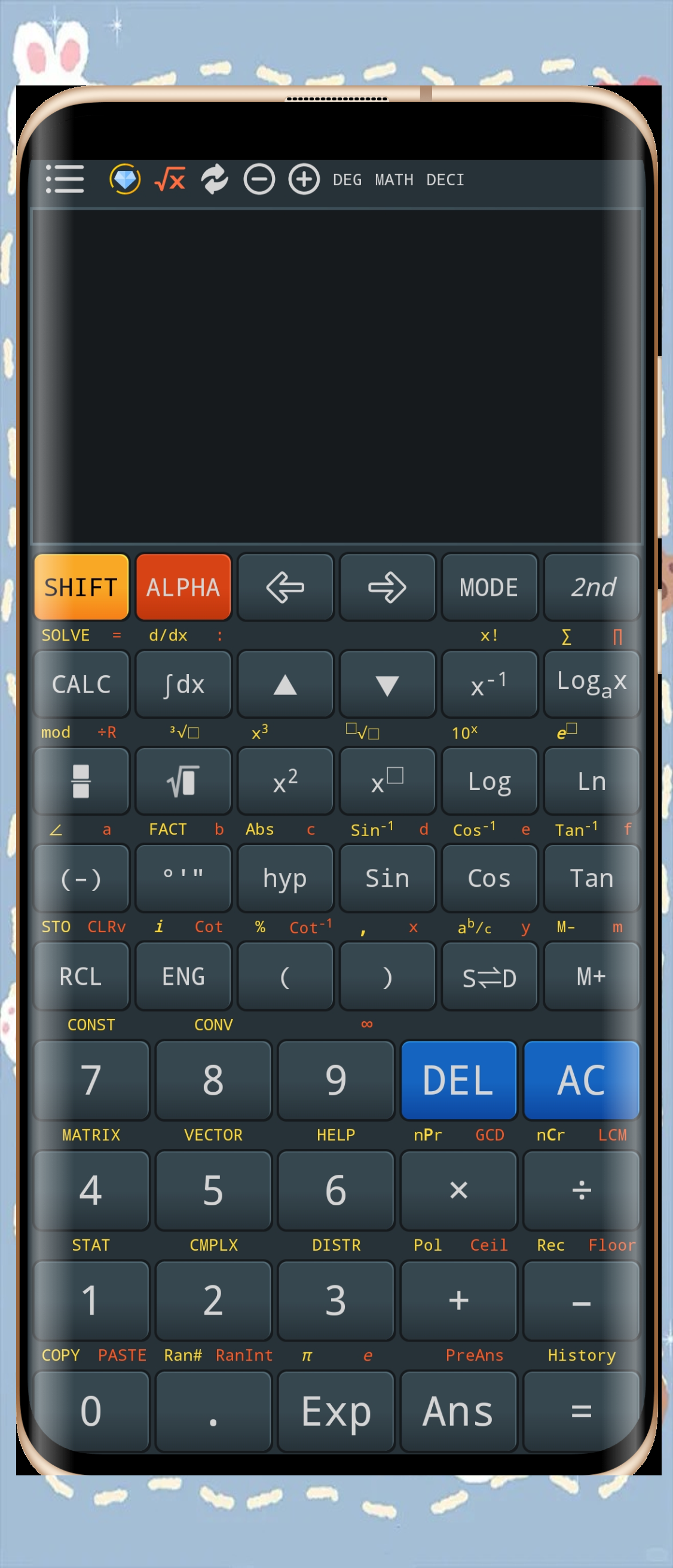Open the MODE settings key
Image resolution: width=673 pixels, height=1568 pixels.
click(x=489, y=587)
